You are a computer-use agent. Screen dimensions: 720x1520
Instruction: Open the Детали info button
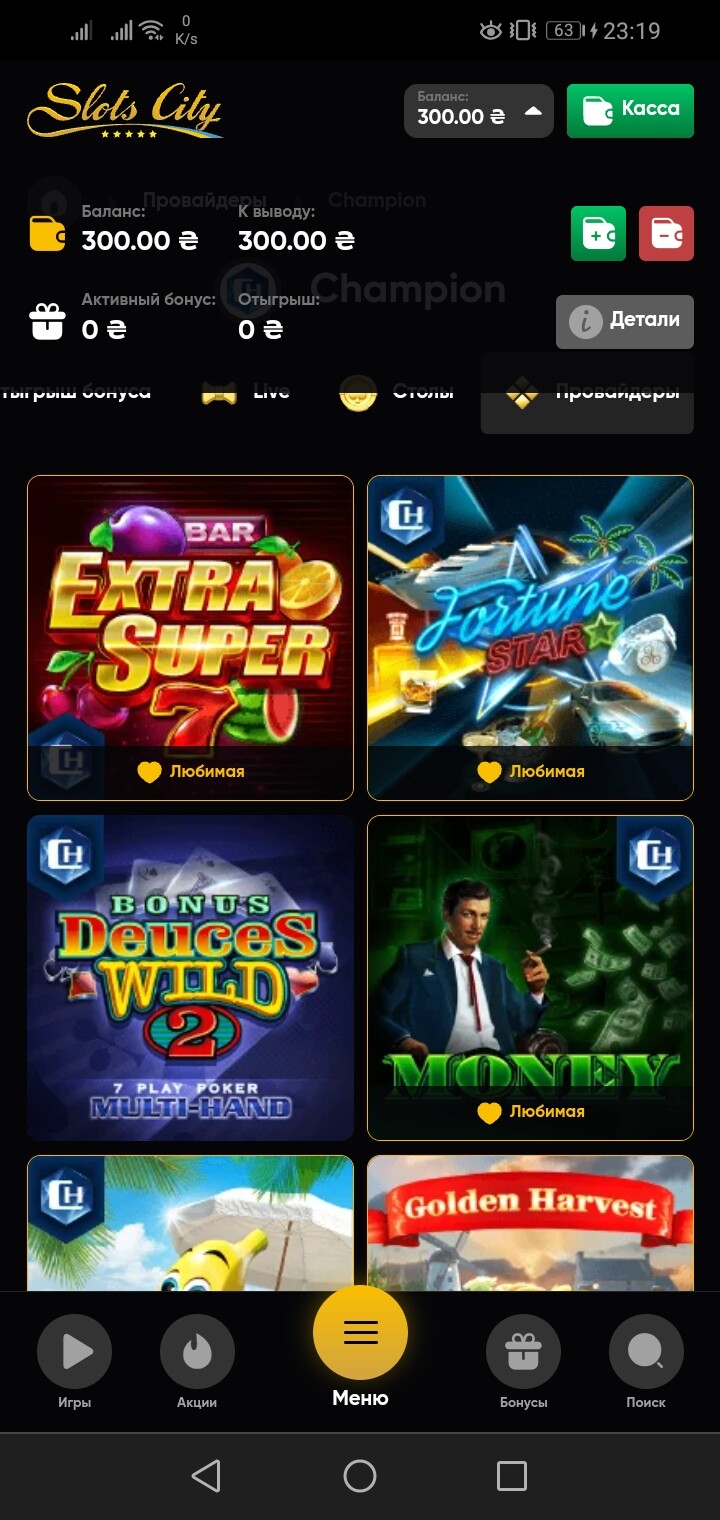(625, 321)
